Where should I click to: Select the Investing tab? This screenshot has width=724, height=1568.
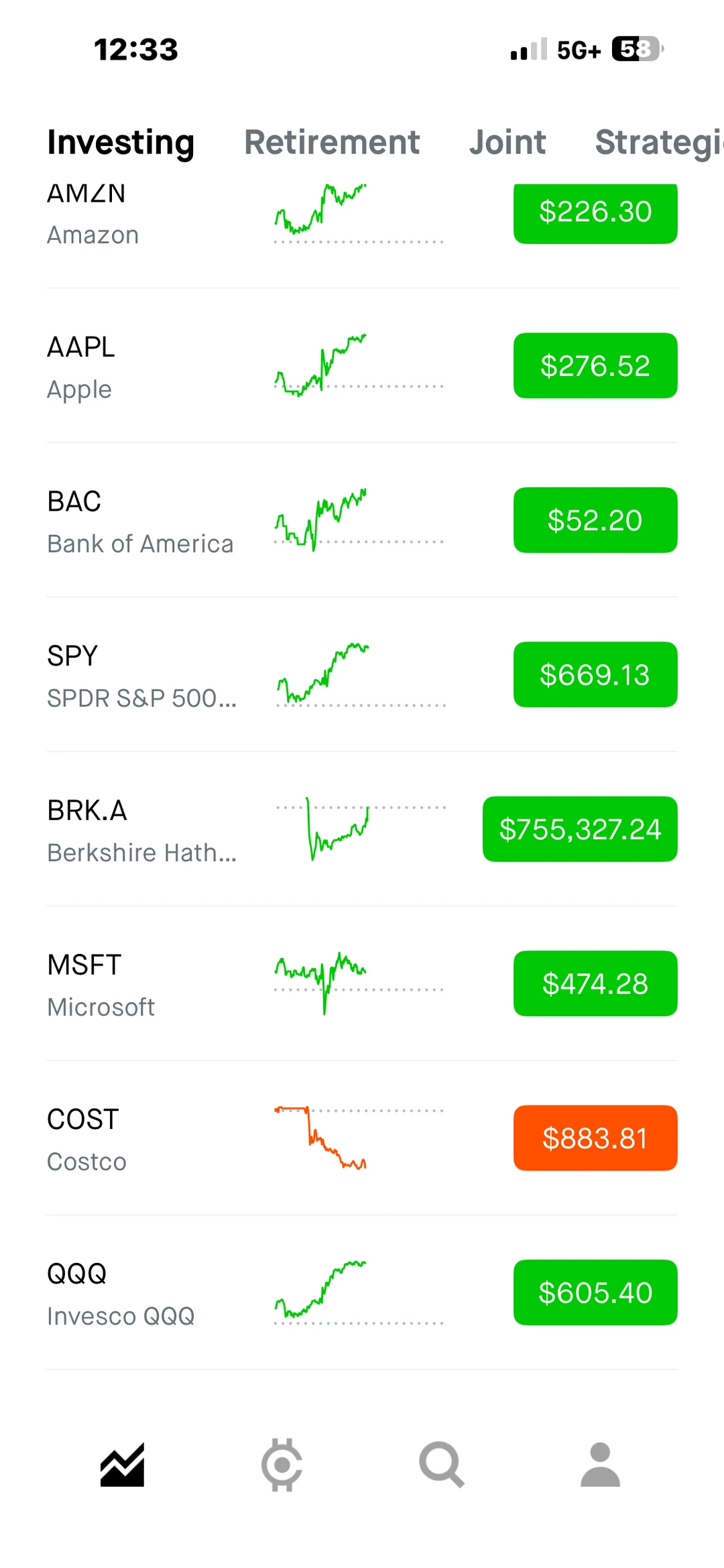coord(121,143)
